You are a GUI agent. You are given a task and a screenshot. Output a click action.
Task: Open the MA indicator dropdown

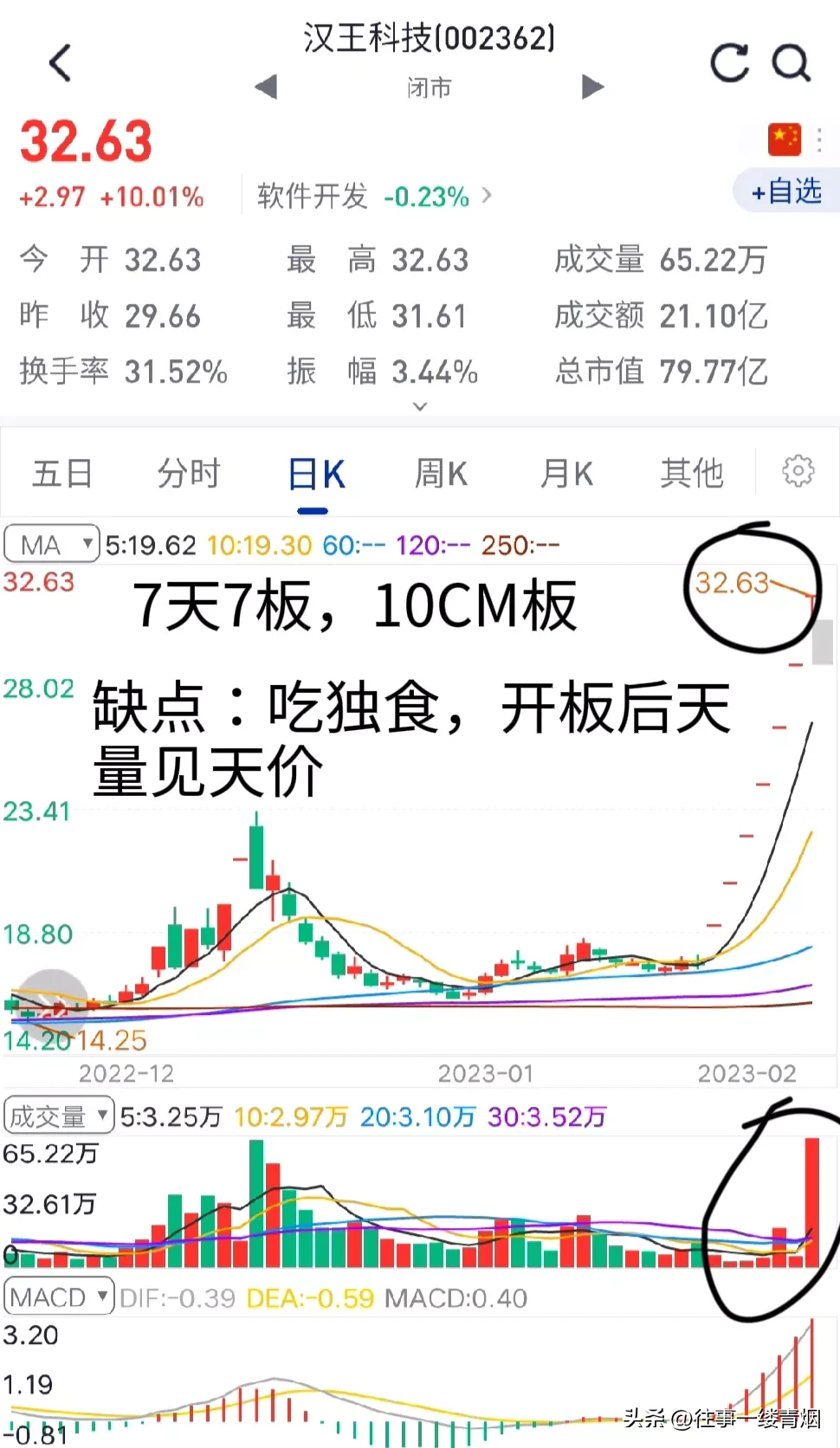pyautogui.click(x=51, y=545)
